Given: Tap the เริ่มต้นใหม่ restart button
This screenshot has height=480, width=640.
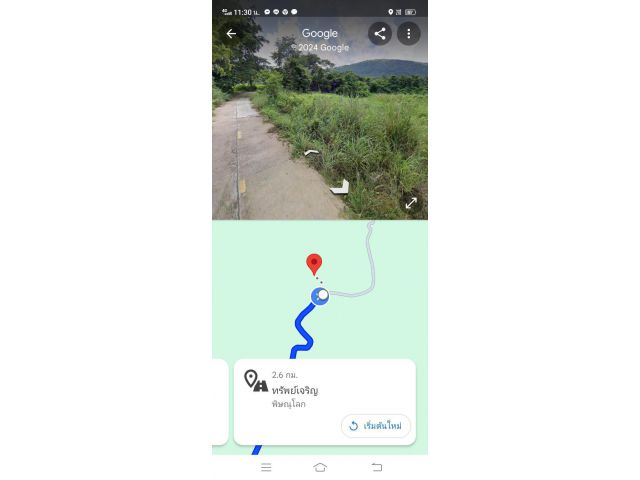Looking at the screenshot, I should pyautogui.click(x=376, y=426).
